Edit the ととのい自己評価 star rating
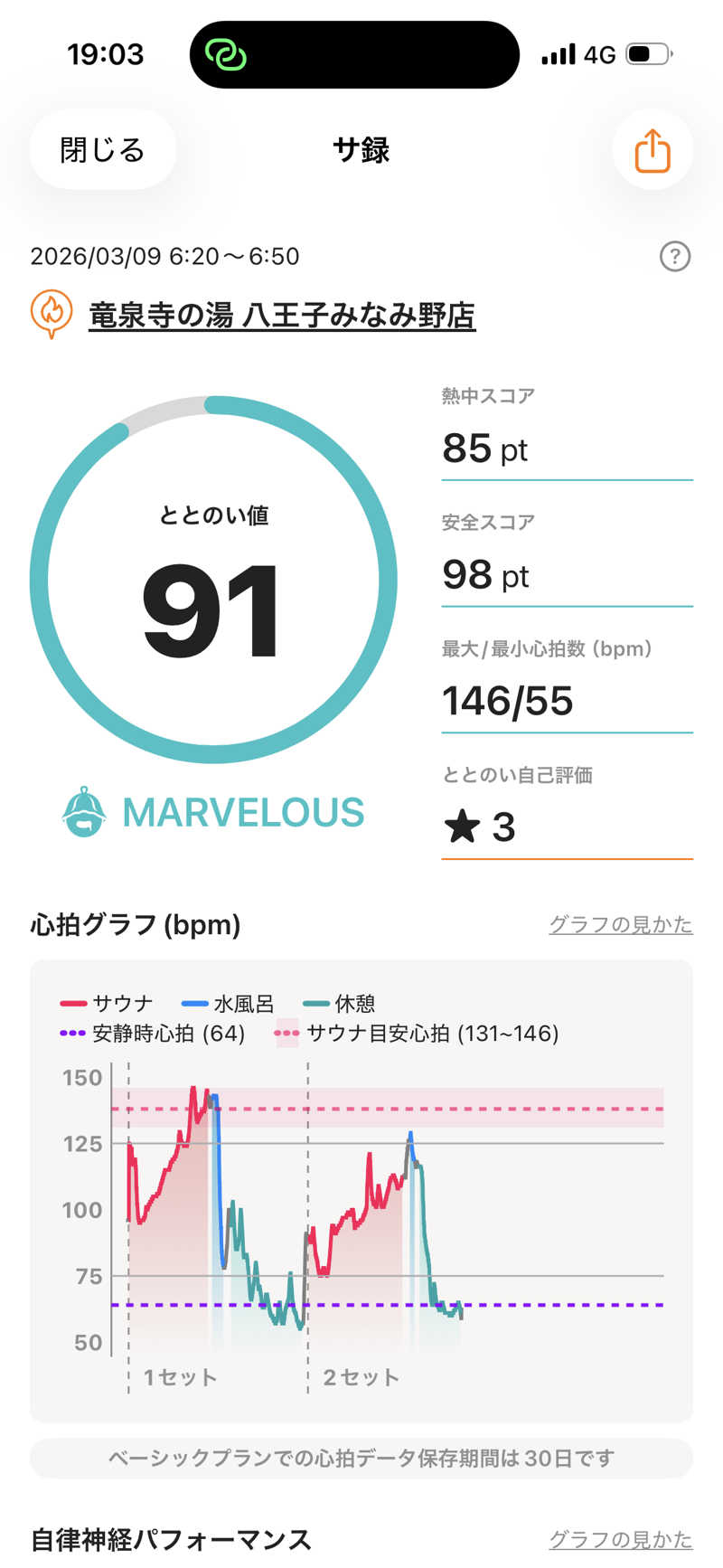This screenshot has height=1568, width=723. (567, 827)
